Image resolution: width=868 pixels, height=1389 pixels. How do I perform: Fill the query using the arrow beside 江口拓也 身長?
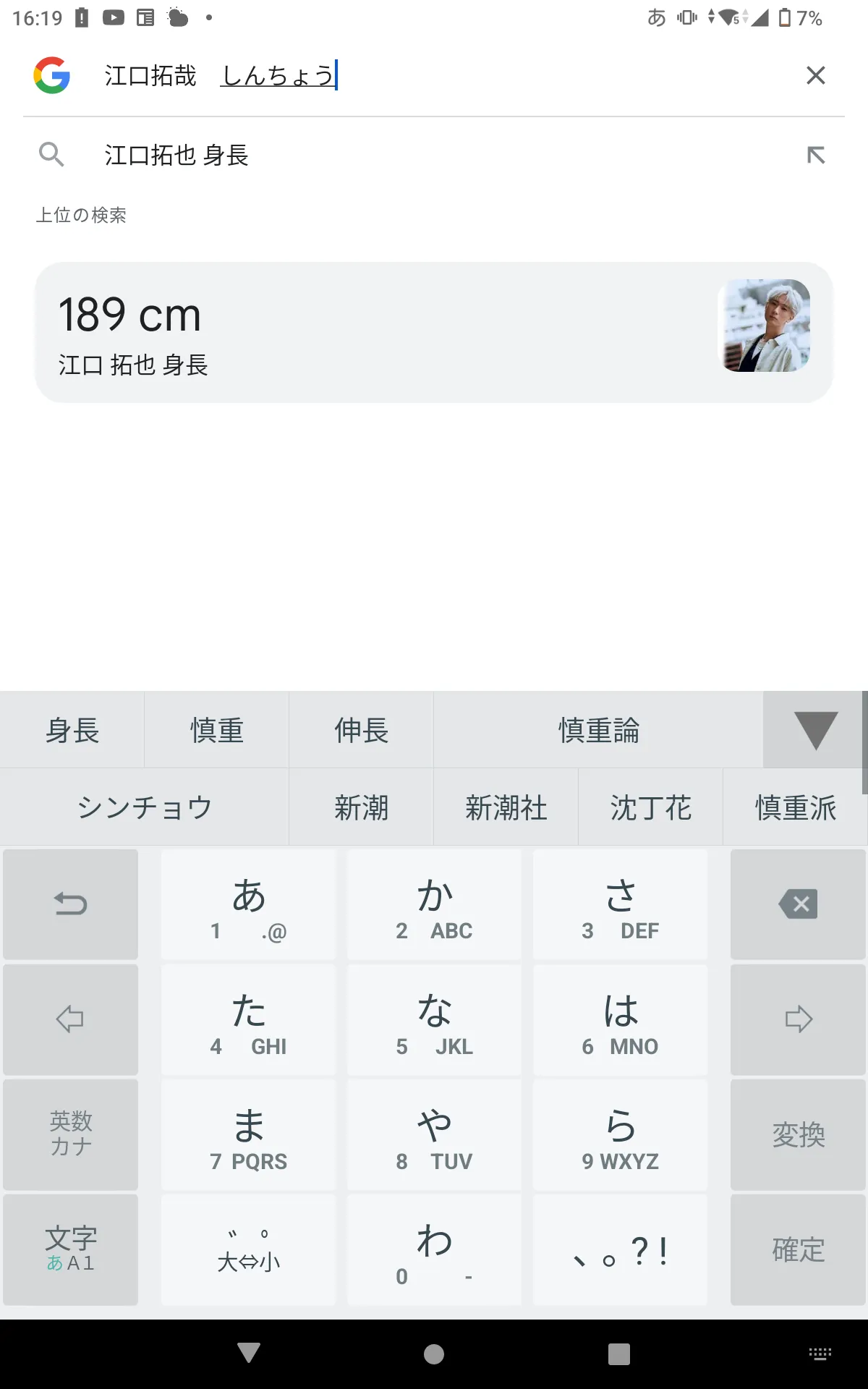point(816,155)
